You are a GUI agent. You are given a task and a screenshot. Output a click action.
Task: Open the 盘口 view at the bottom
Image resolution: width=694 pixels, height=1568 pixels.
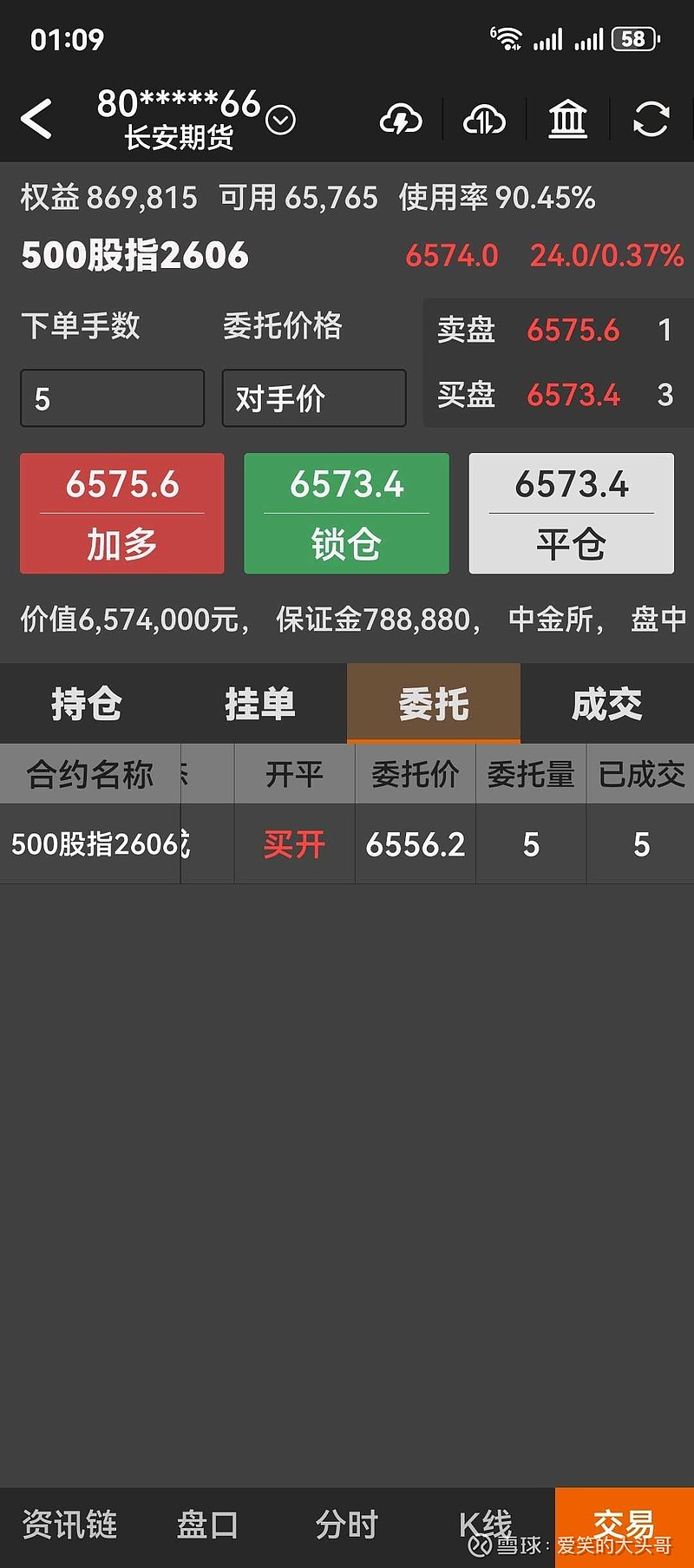point(206,1525)
